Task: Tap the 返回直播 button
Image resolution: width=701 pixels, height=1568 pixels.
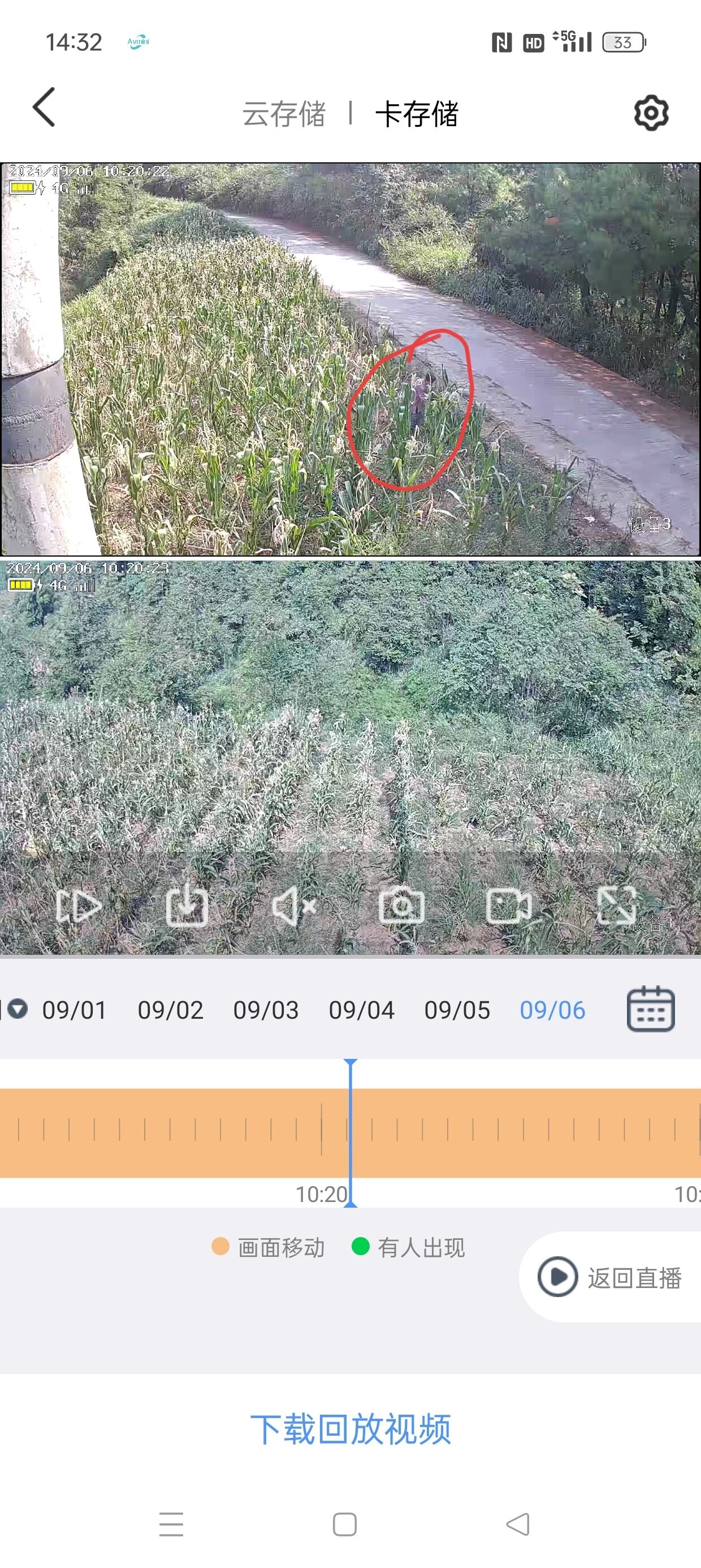Action: pyautogui.click(x=611, y=1277)
